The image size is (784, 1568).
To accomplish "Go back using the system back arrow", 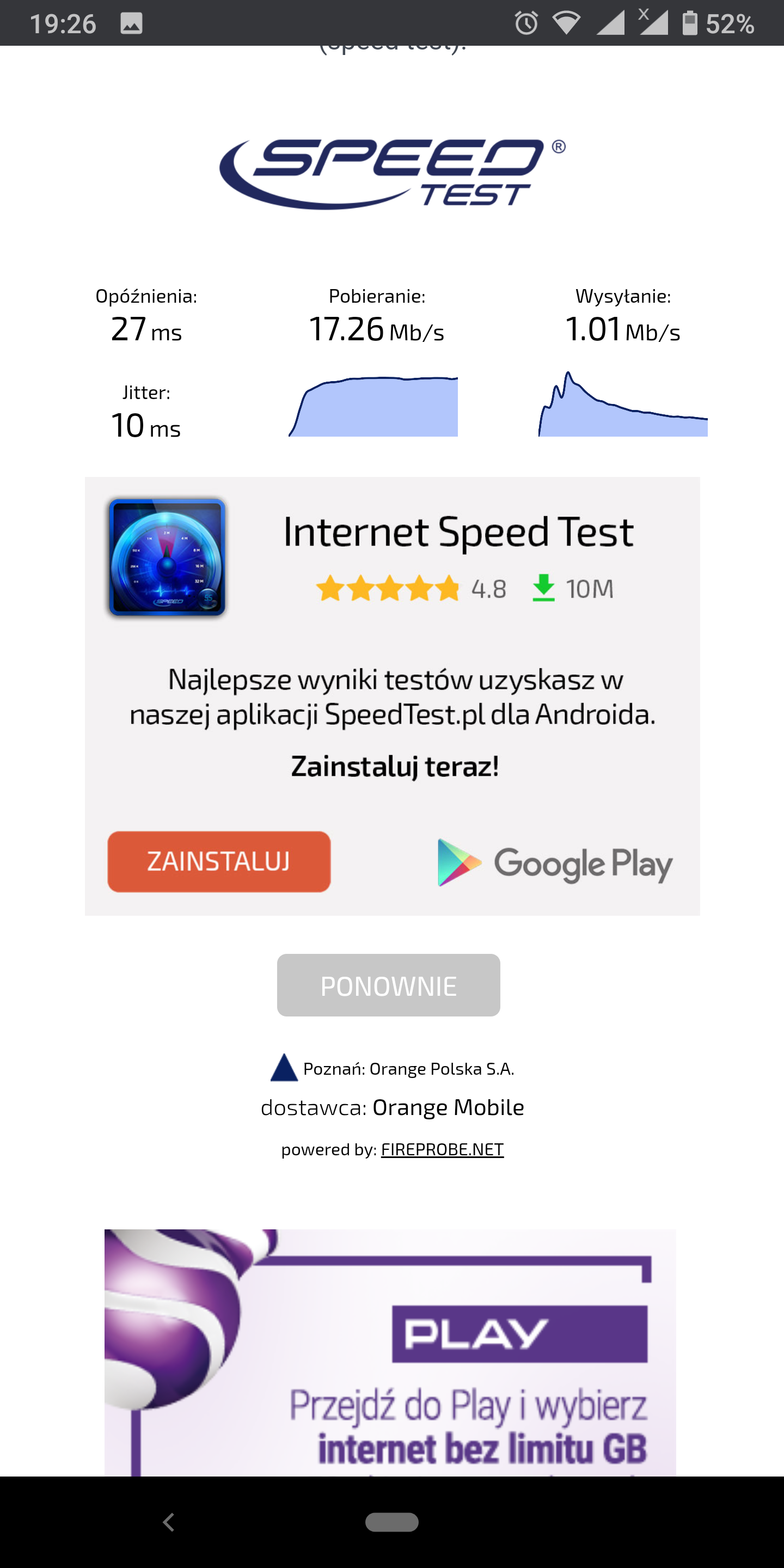I will click(169, 1522).
